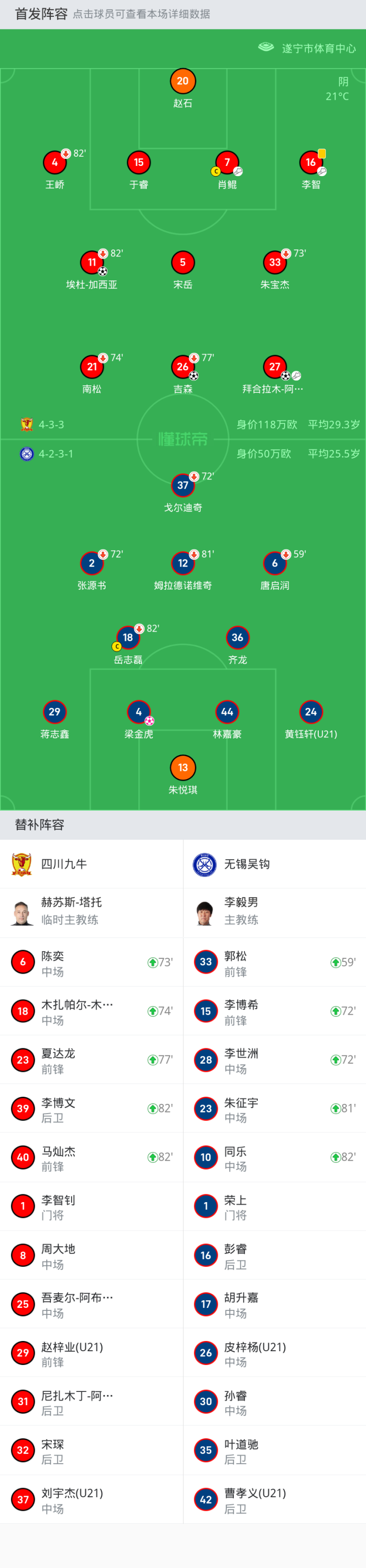This screenshot has width=366, height=1568.
Task: Tap captain 肖鲲 on the pitch
Action: 227,163
